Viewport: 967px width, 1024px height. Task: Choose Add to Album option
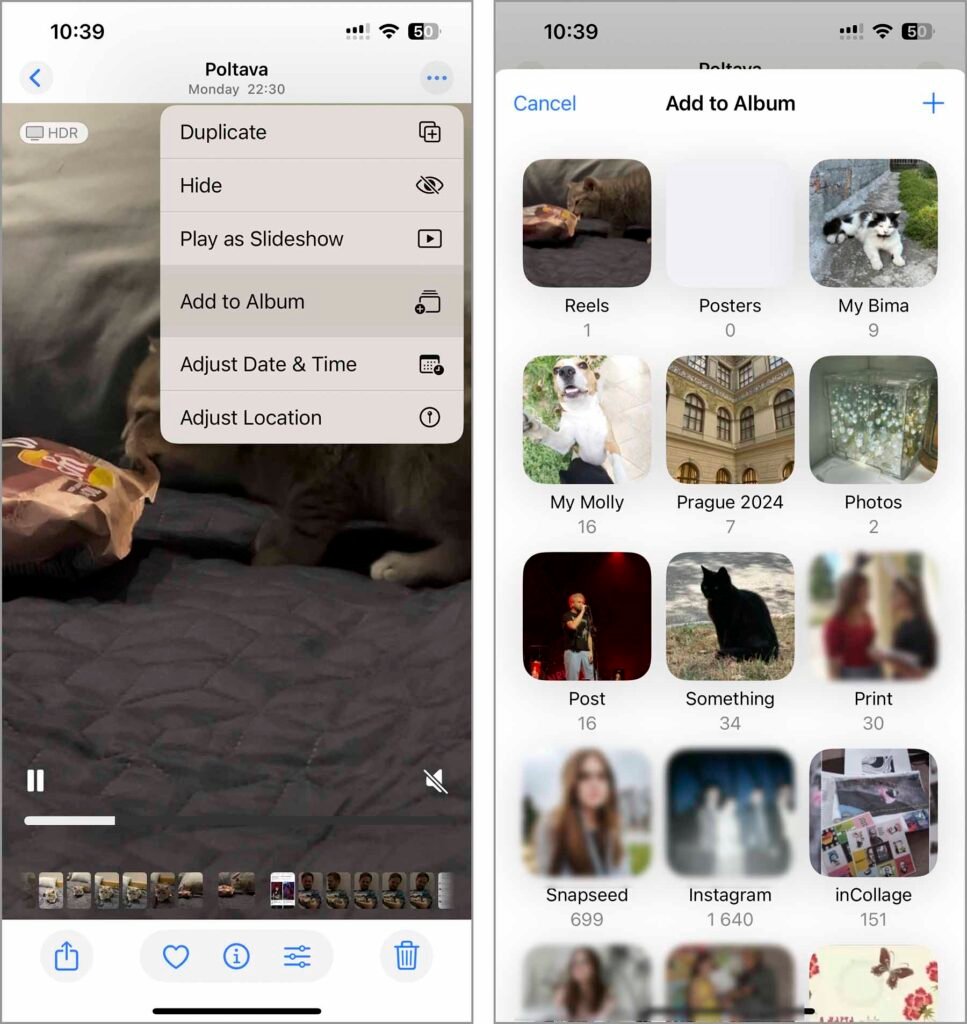[x=311, y=301]
